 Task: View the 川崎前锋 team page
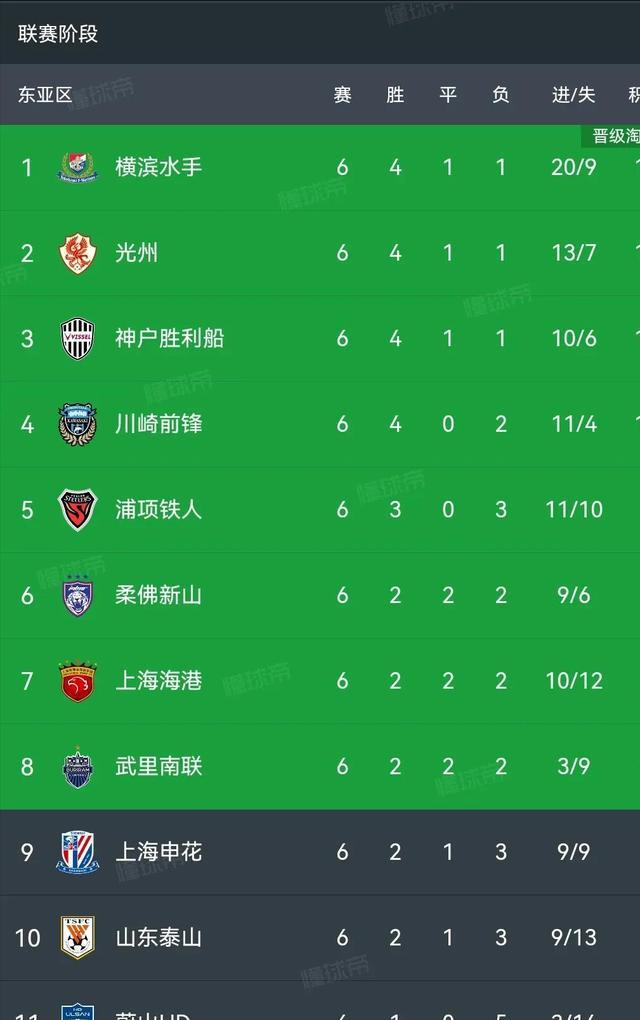(x=158, y=424)
